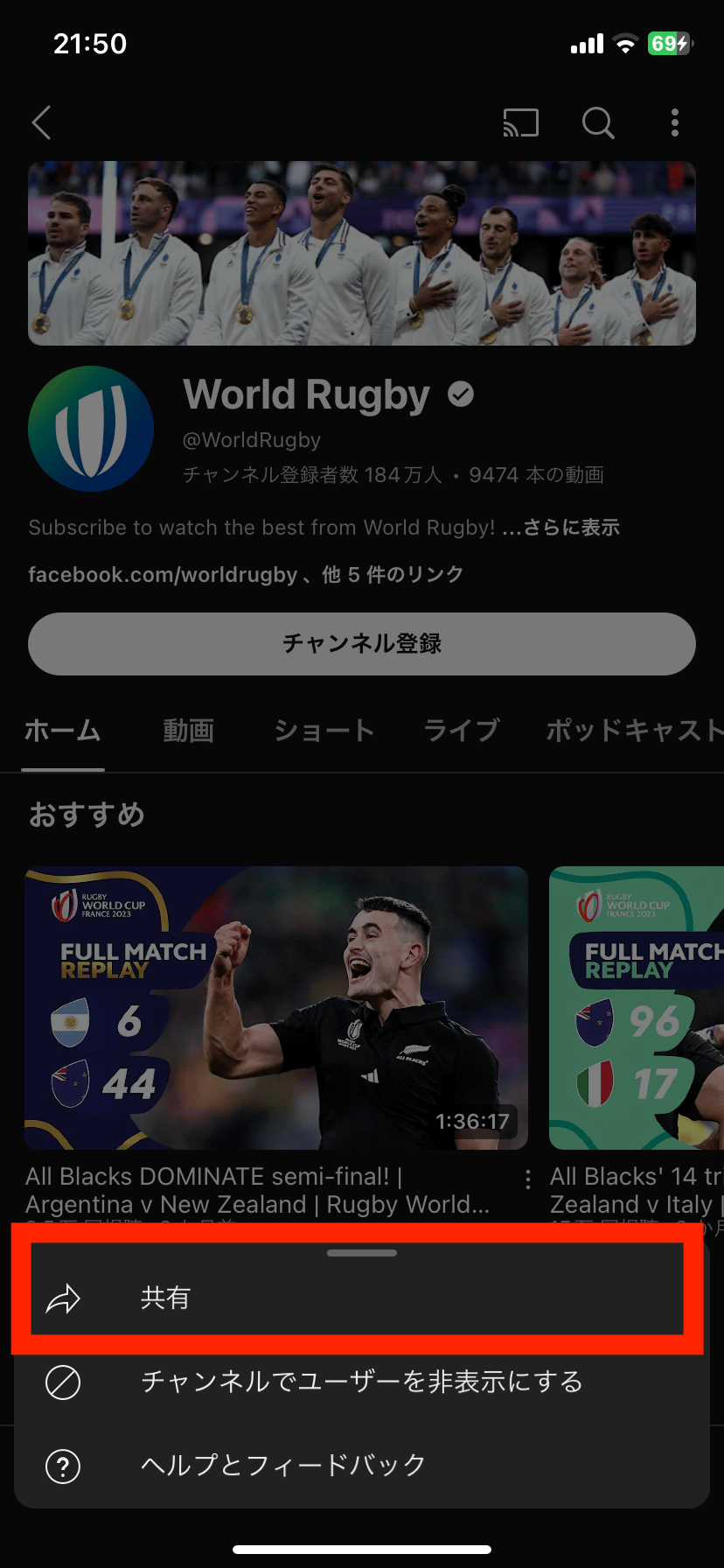724x1568 pixels.
Task: Tap the Cast icon
Action: (x=520, y=123)
